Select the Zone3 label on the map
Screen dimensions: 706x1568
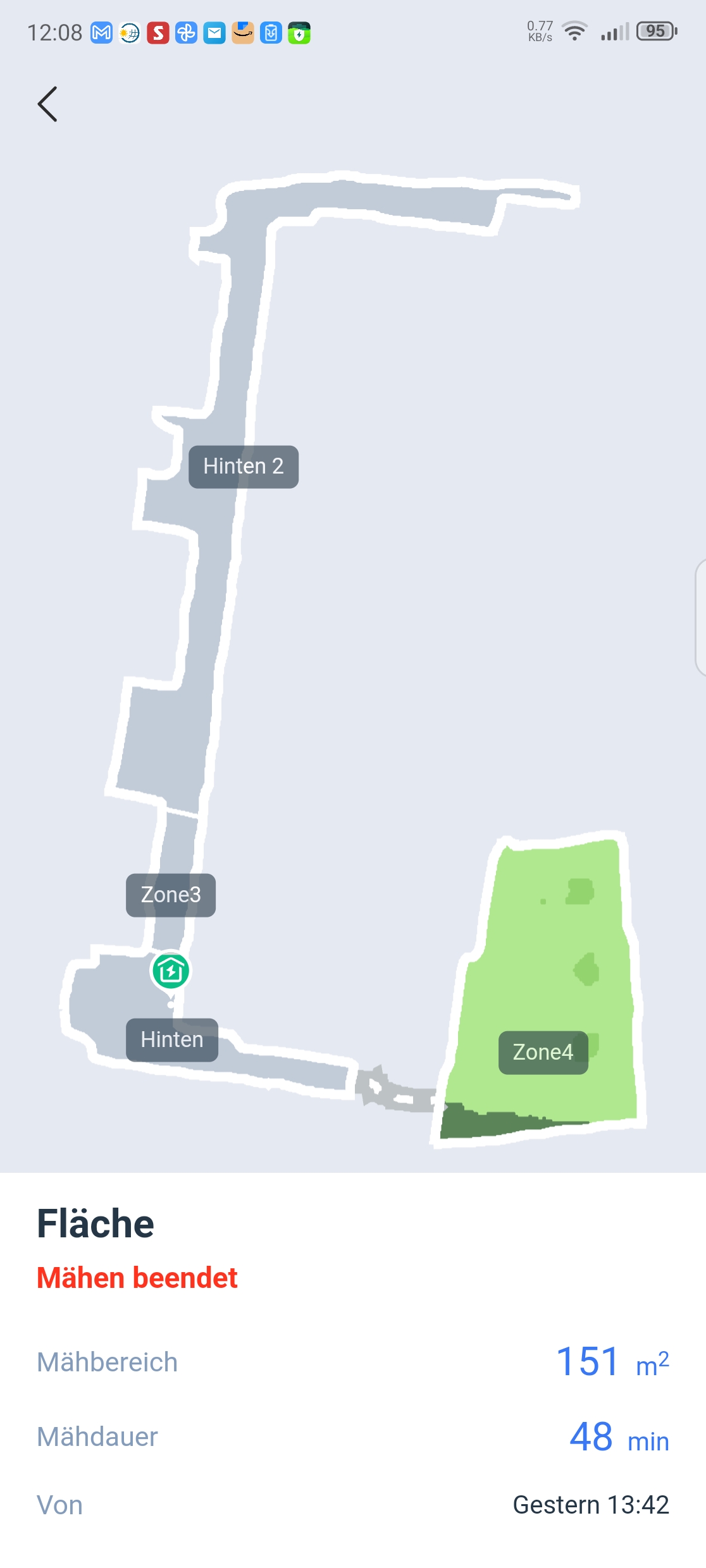(x=171, y=895)
